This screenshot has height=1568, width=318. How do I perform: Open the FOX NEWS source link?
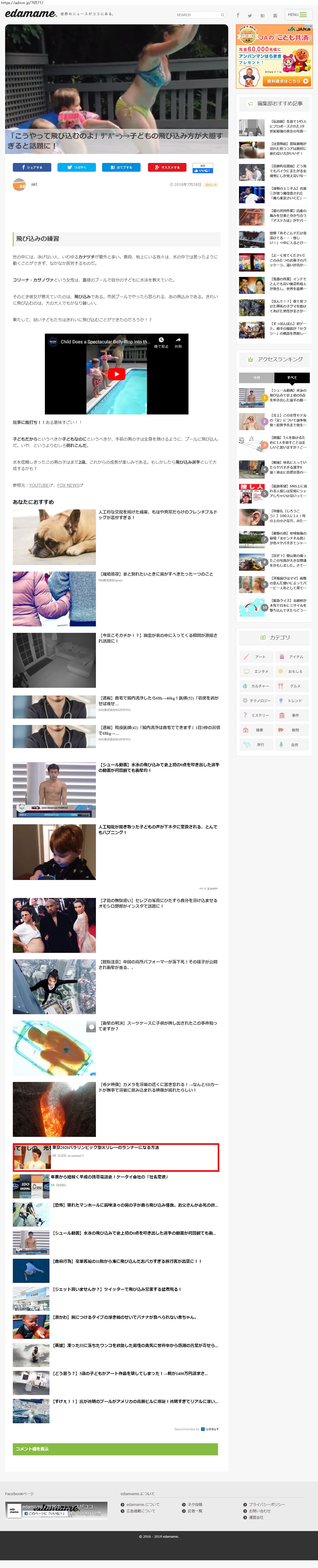click(69, 485)
